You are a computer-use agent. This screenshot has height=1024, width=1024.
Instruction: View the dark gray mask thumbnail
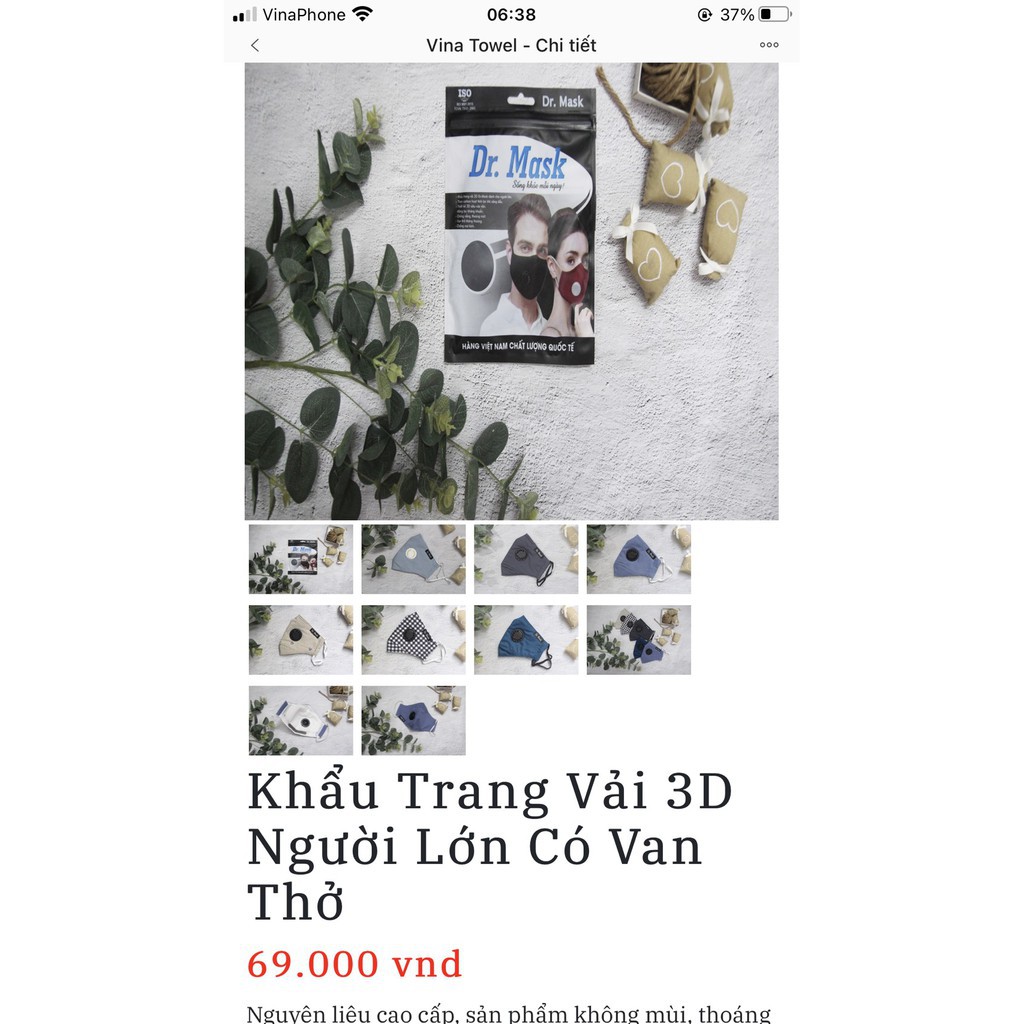click(526, 559)
